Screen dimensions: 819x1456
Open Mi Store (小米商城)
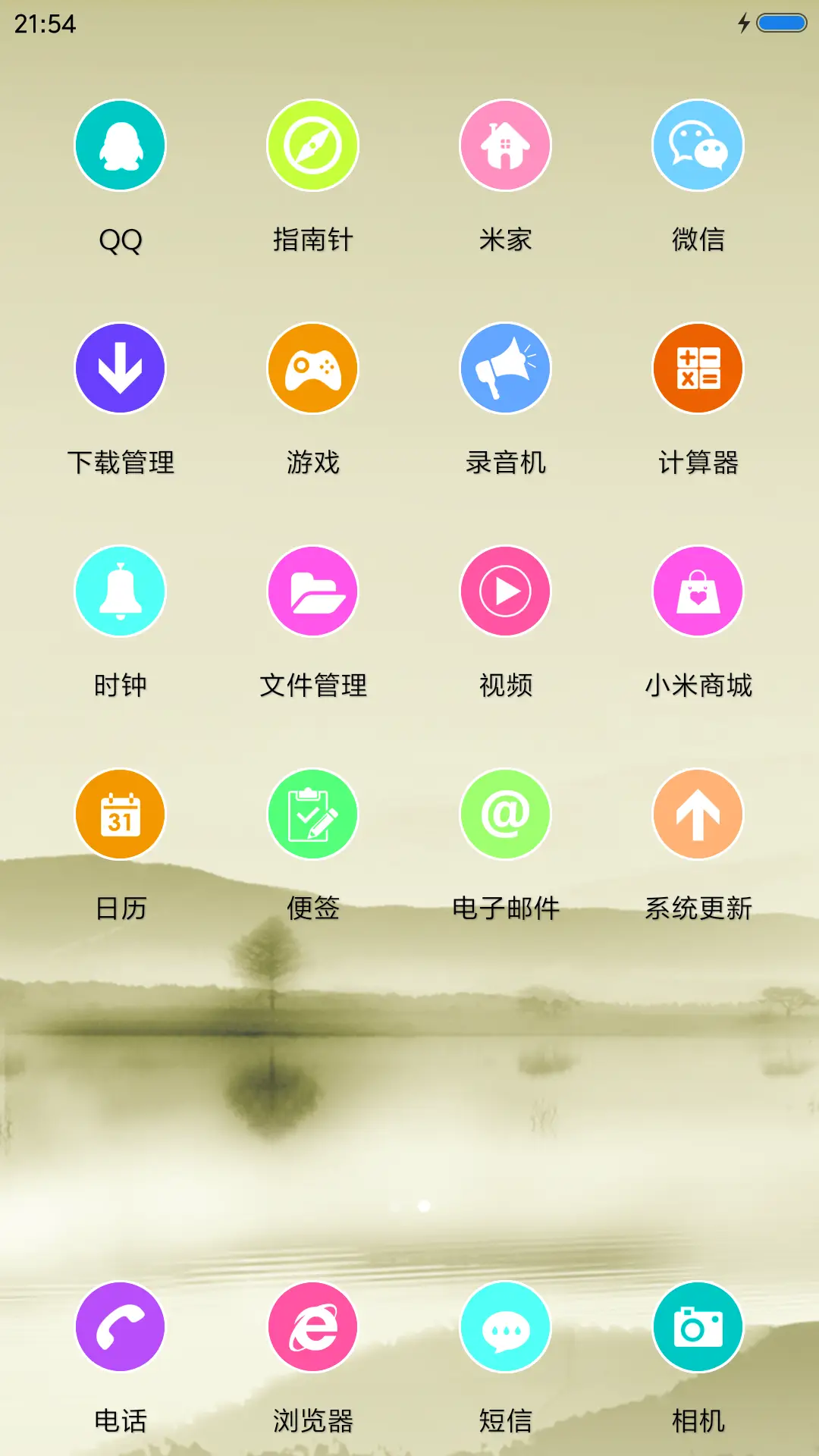pos(698,591)
